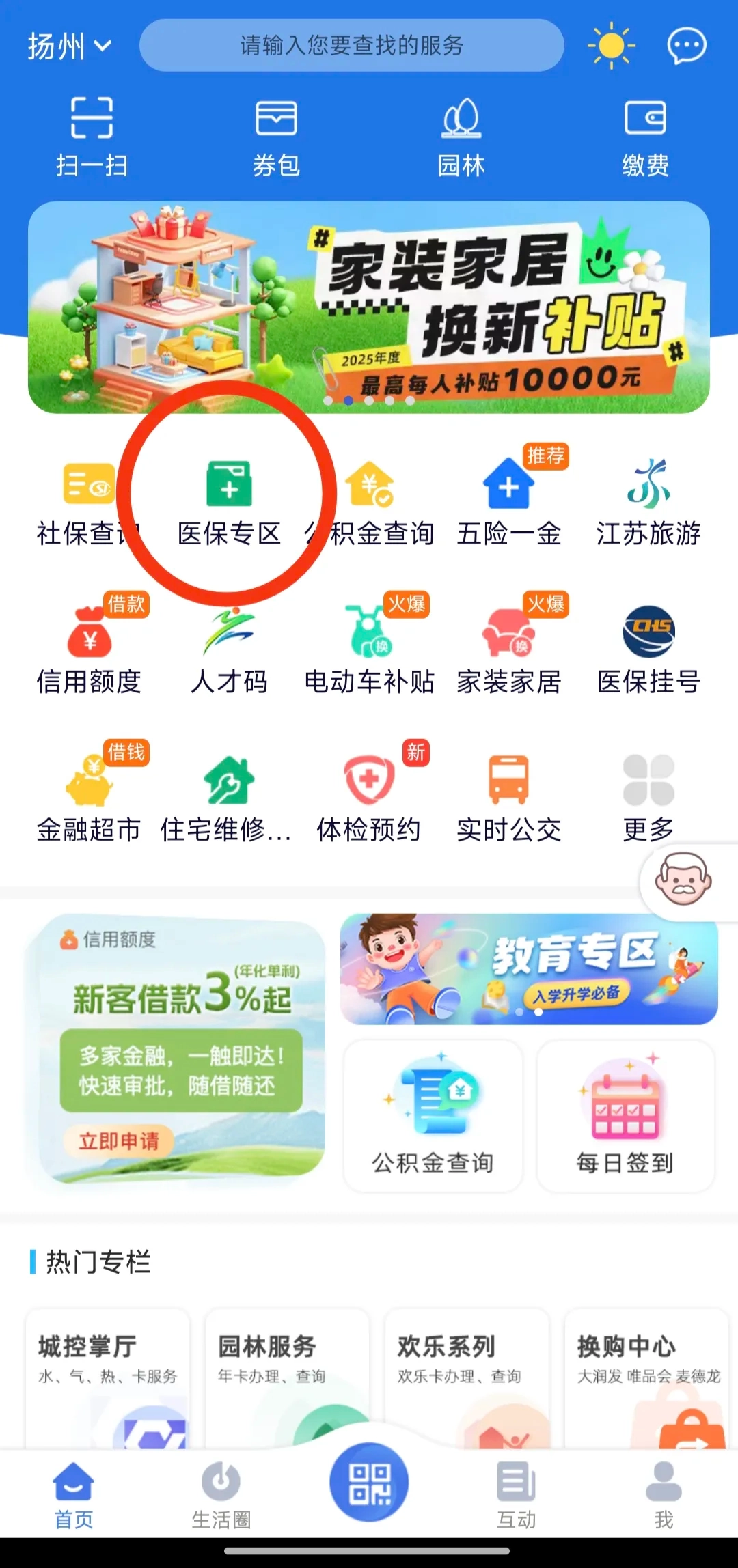This screenshot has height=1568, width=738.
Task: Switch to the 生活圈 tab
Action: coord(221,1494)
